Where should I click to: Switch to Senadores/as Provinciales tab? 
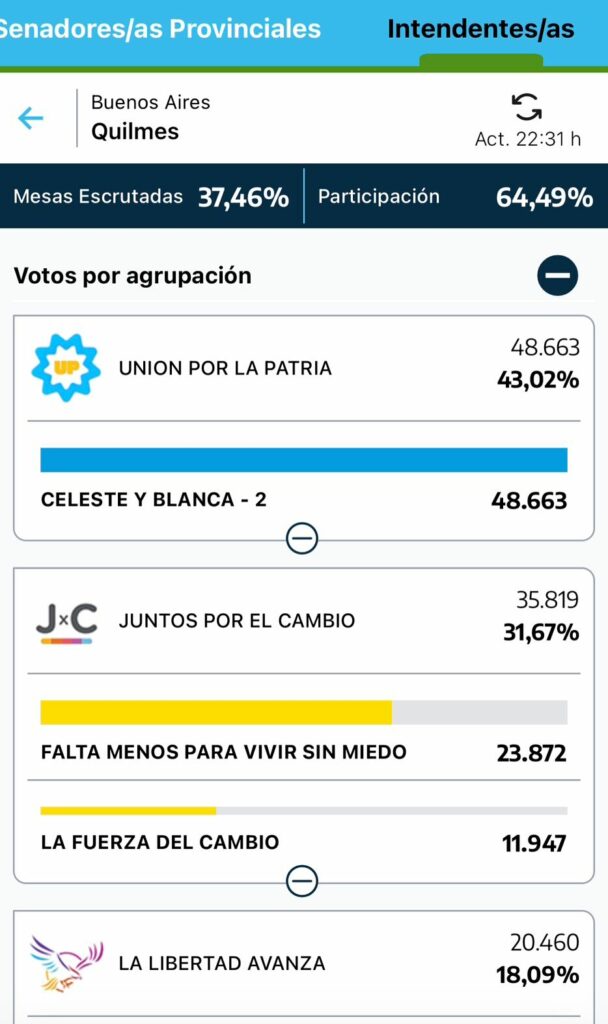(160, 29)
